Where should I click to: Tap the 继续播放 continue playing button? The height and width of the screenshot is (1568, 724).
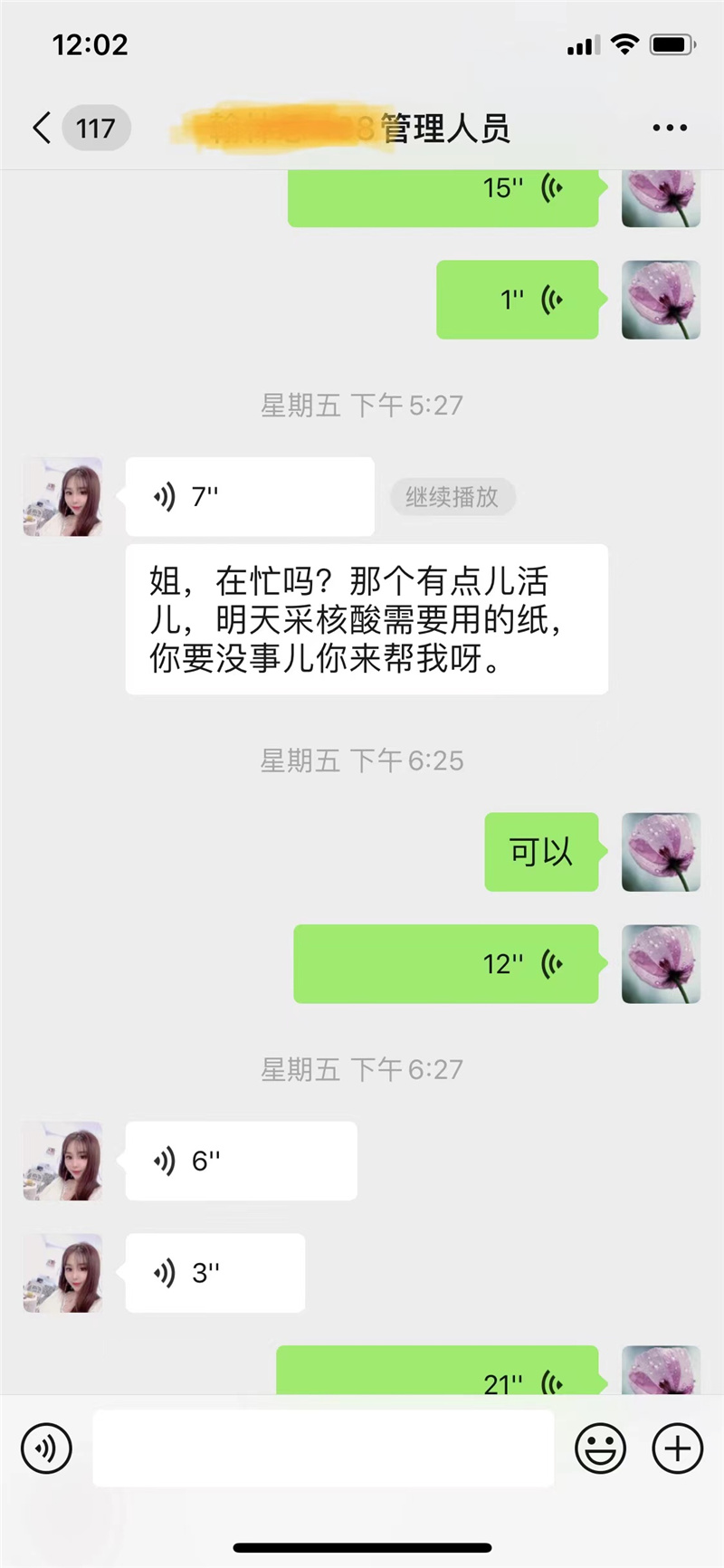click(452, 497)
